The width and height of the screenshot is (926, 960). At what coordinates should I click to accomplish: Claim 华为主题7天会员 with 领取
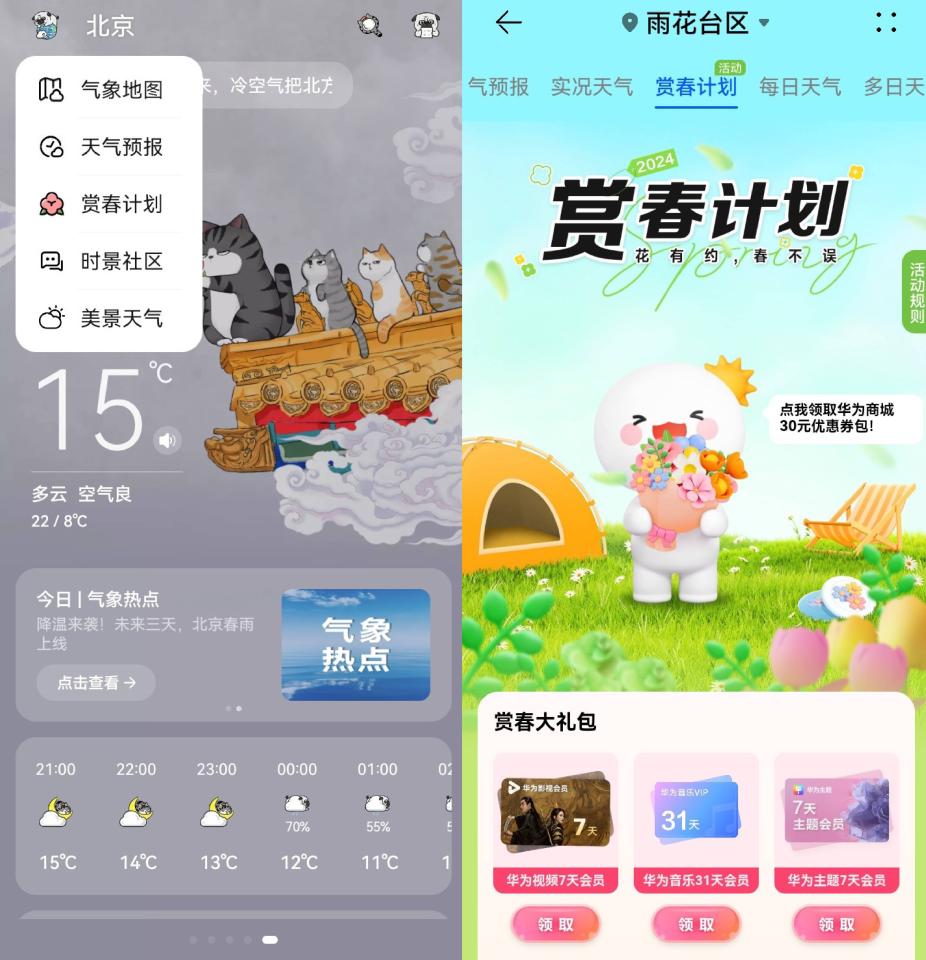point(836,924)
